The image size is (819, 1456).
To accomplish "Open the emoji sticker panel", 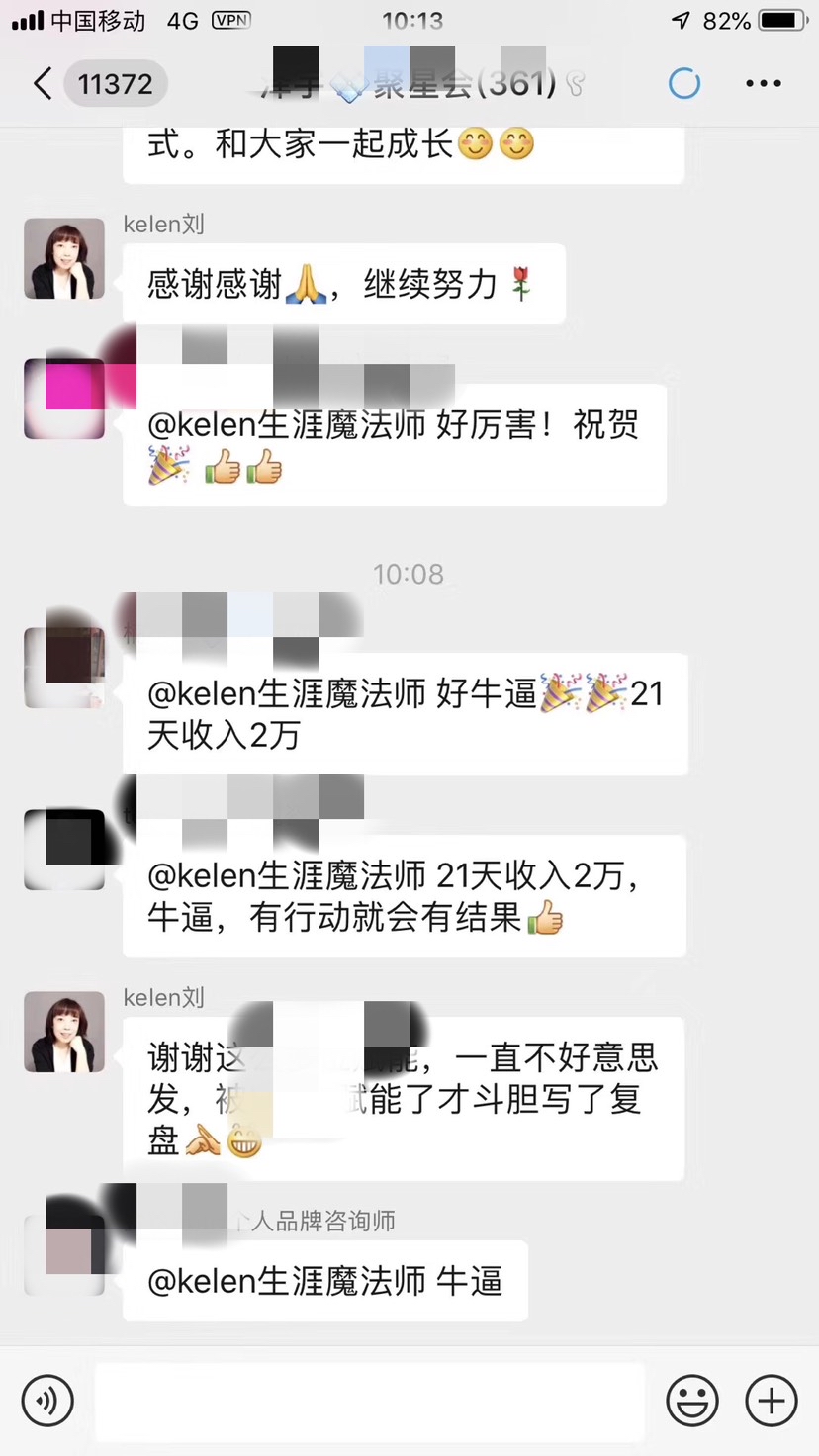I will coord(692,1401).
